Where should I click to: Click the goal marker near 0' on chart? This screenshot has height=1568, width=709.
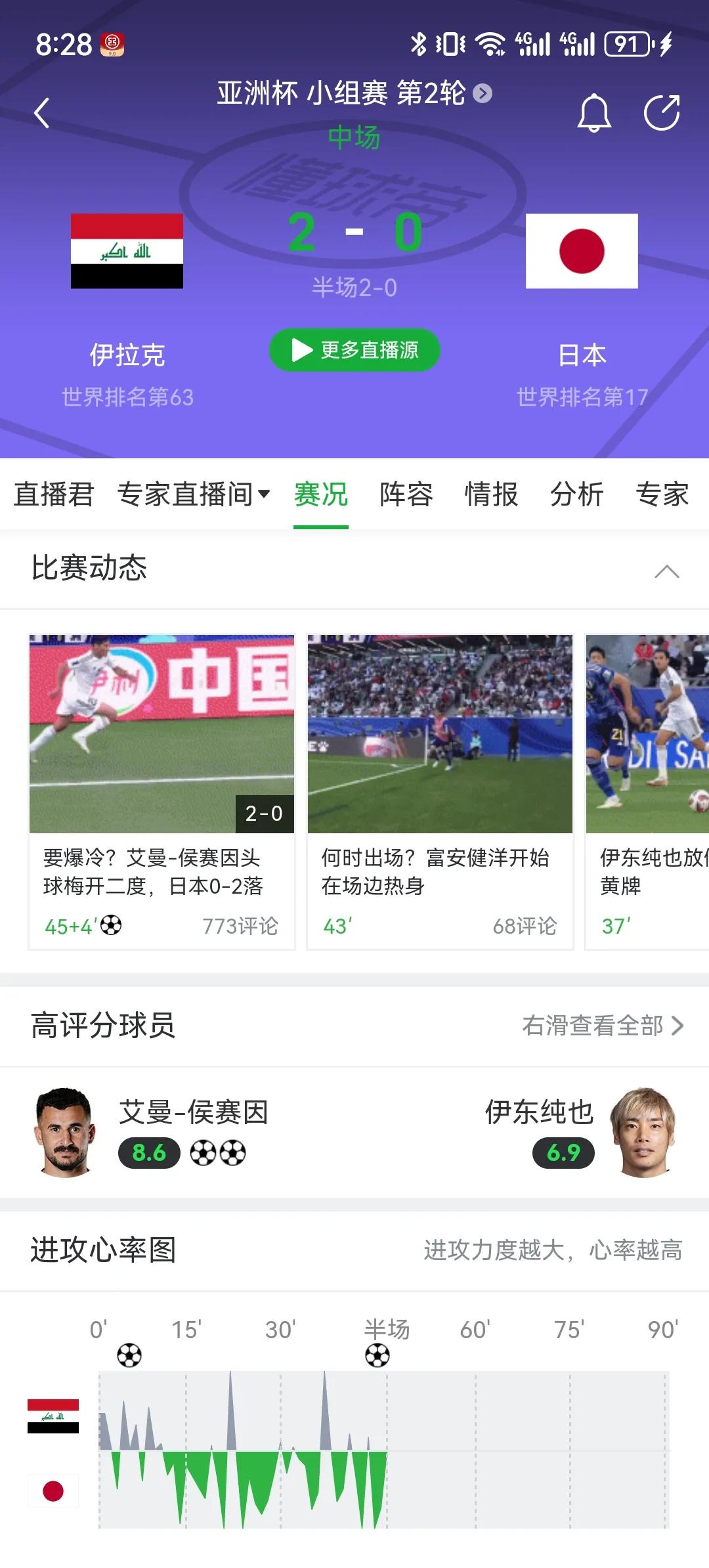[129, 1354]
